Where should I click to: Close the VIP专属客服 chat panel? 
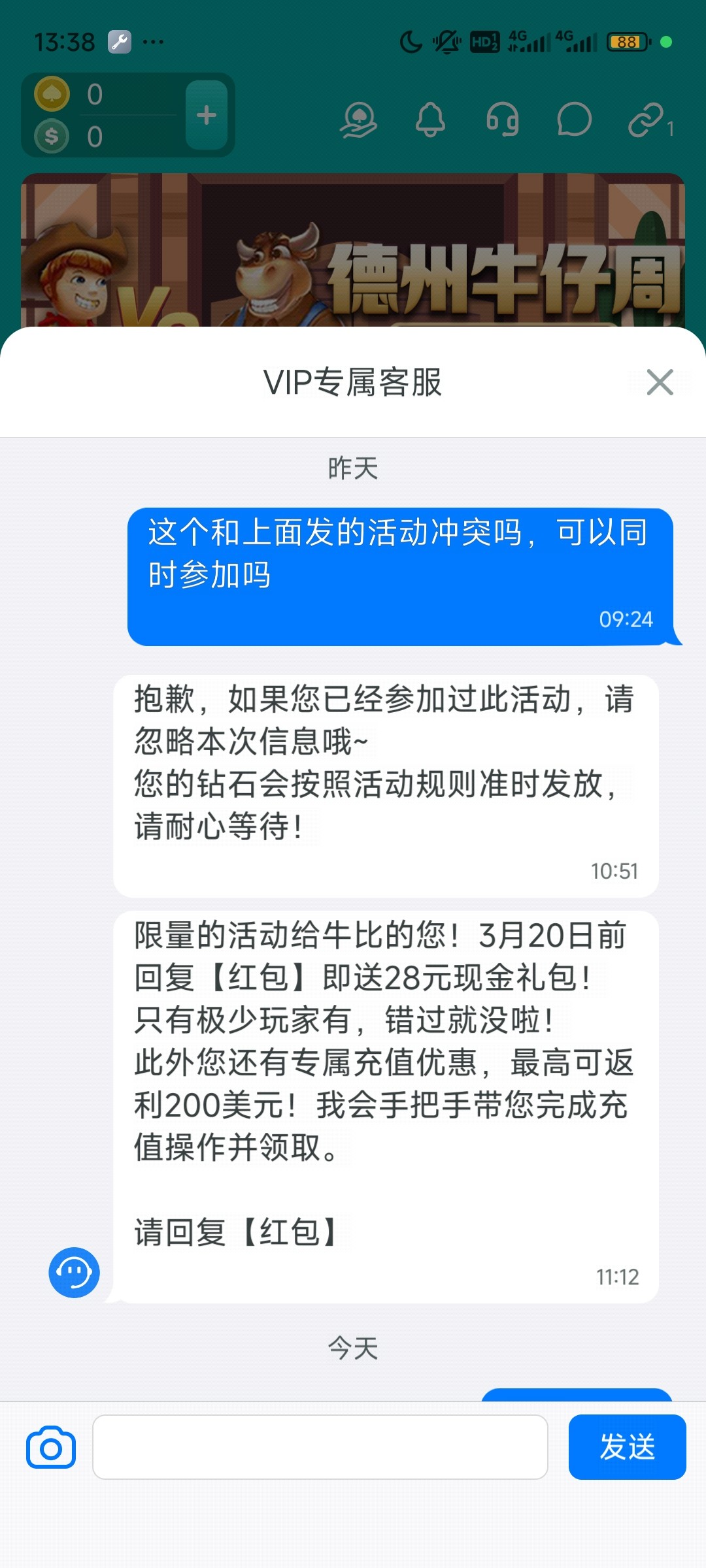click(x=660, y=382)
